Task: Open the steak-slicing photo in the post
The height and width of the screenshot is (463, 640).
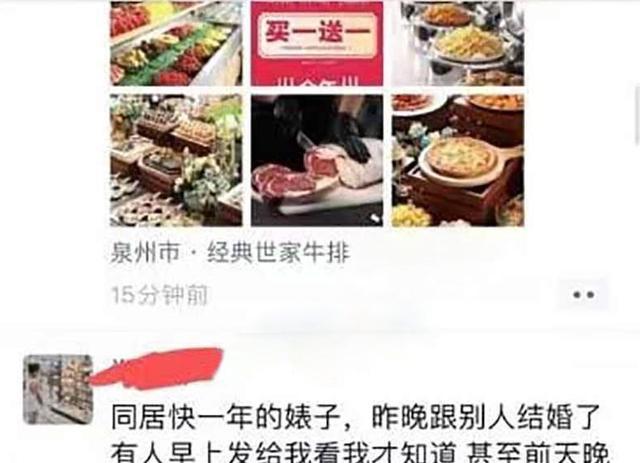Action: 316,160
